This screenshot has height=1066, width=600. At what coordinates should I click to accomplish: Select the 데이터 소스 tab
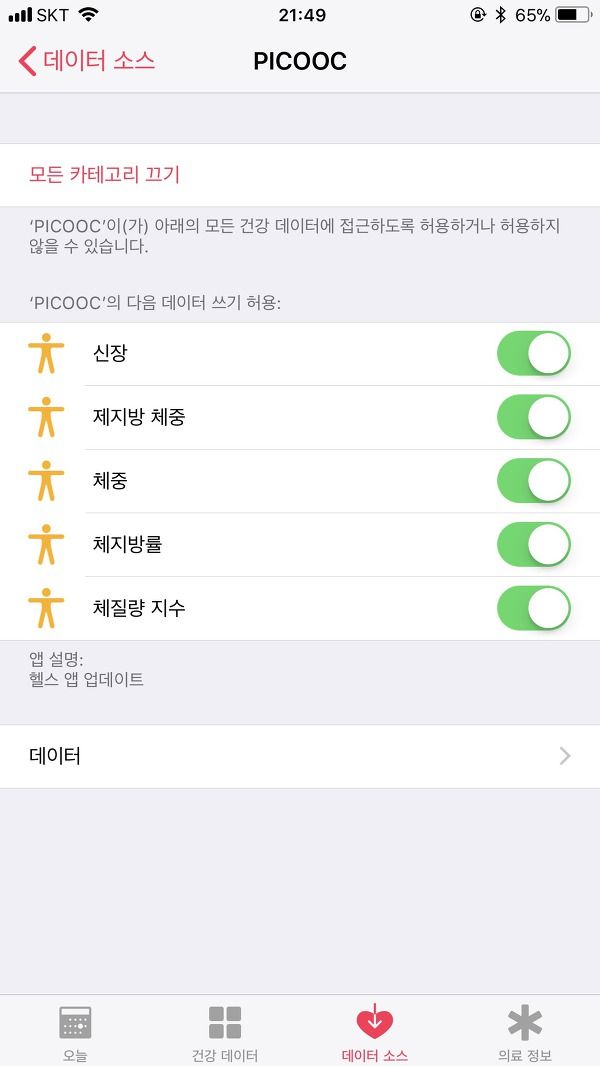pyautogui.click(x=374, y=1032)
